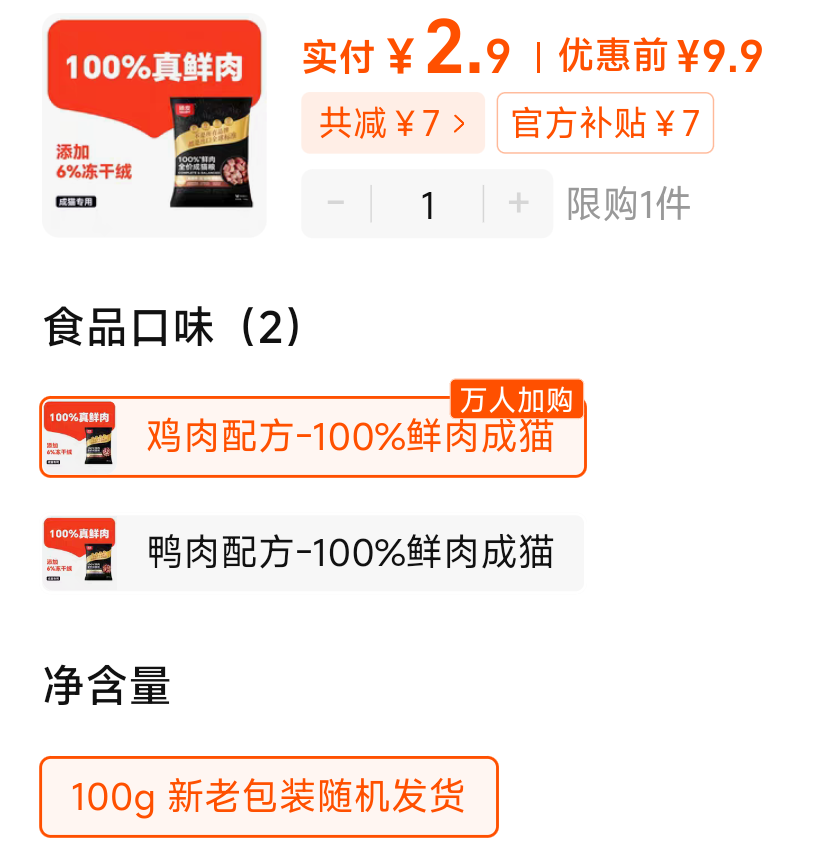The image size is (825, 858).
Task: Click the 限购1件 purchase limit text
Action: [630, 203]
